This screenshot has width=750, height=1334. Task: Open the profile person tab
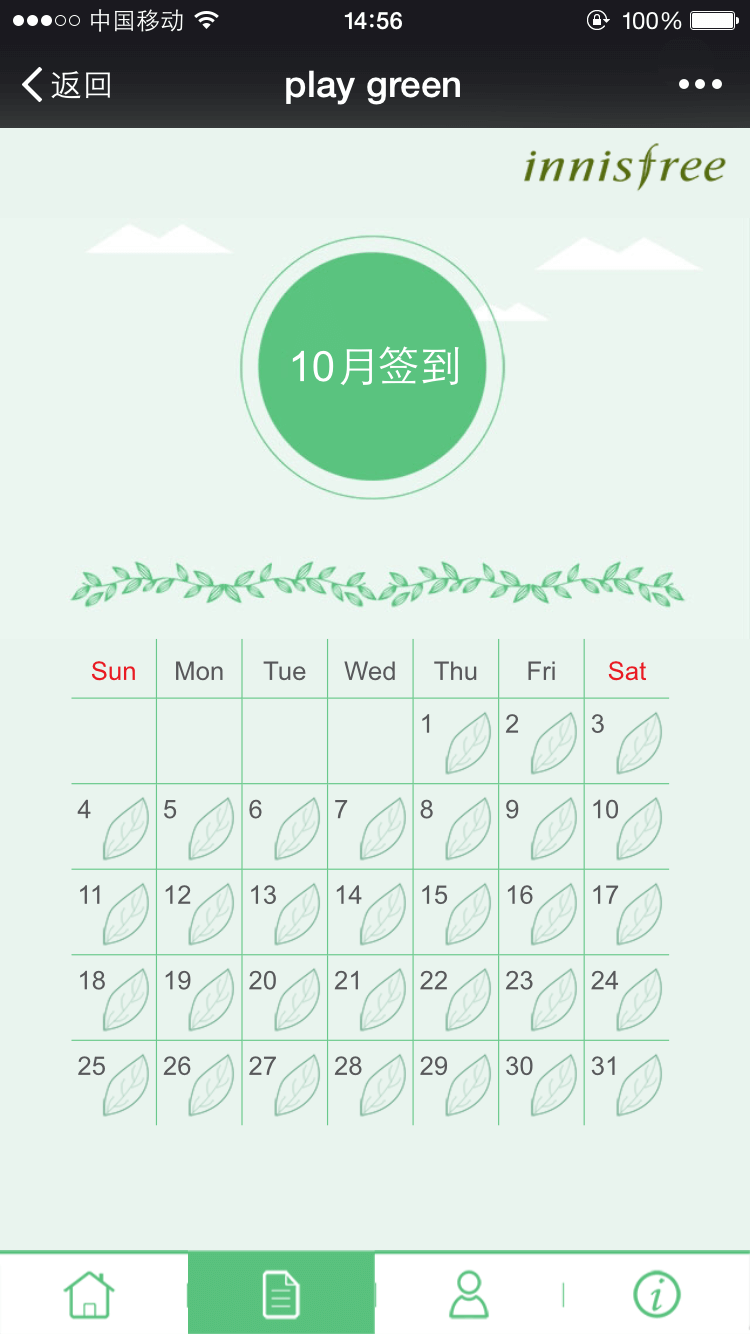[468, 1294]
